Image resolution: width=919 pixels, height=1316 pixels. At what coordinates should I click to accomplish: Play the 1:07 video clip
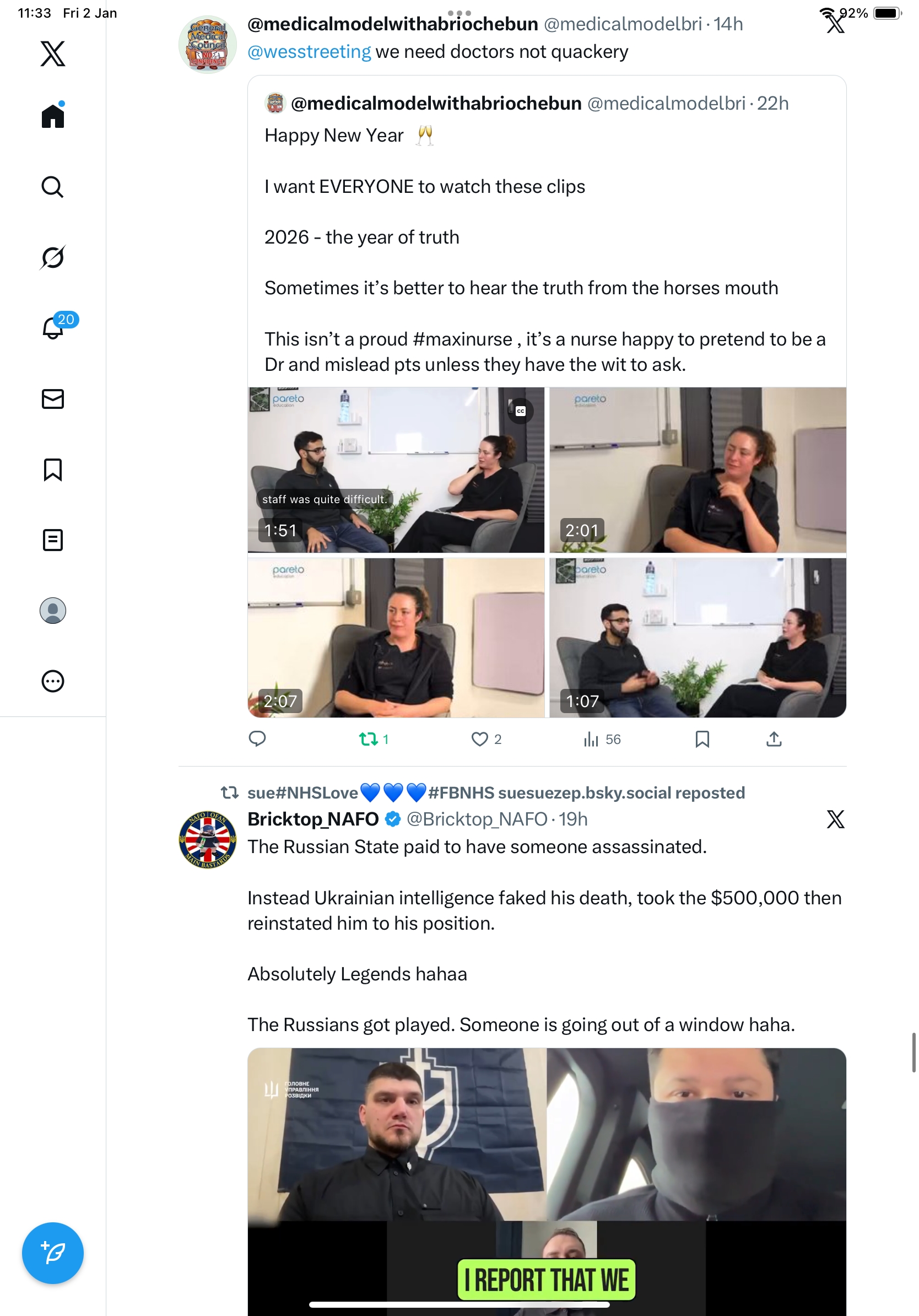tap(698, 638)
